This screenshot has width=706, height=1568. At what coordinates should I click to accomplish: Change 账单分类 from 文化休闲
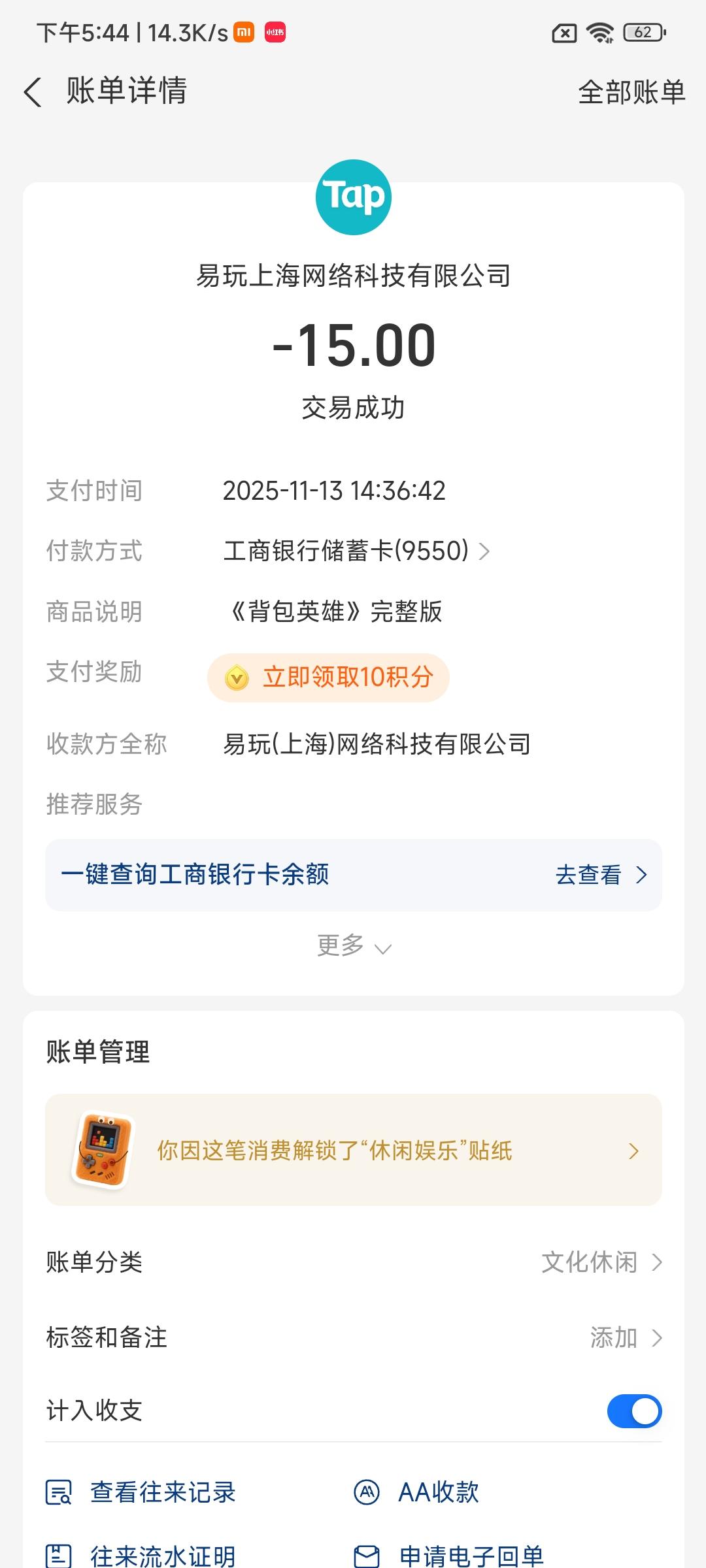354,1262
